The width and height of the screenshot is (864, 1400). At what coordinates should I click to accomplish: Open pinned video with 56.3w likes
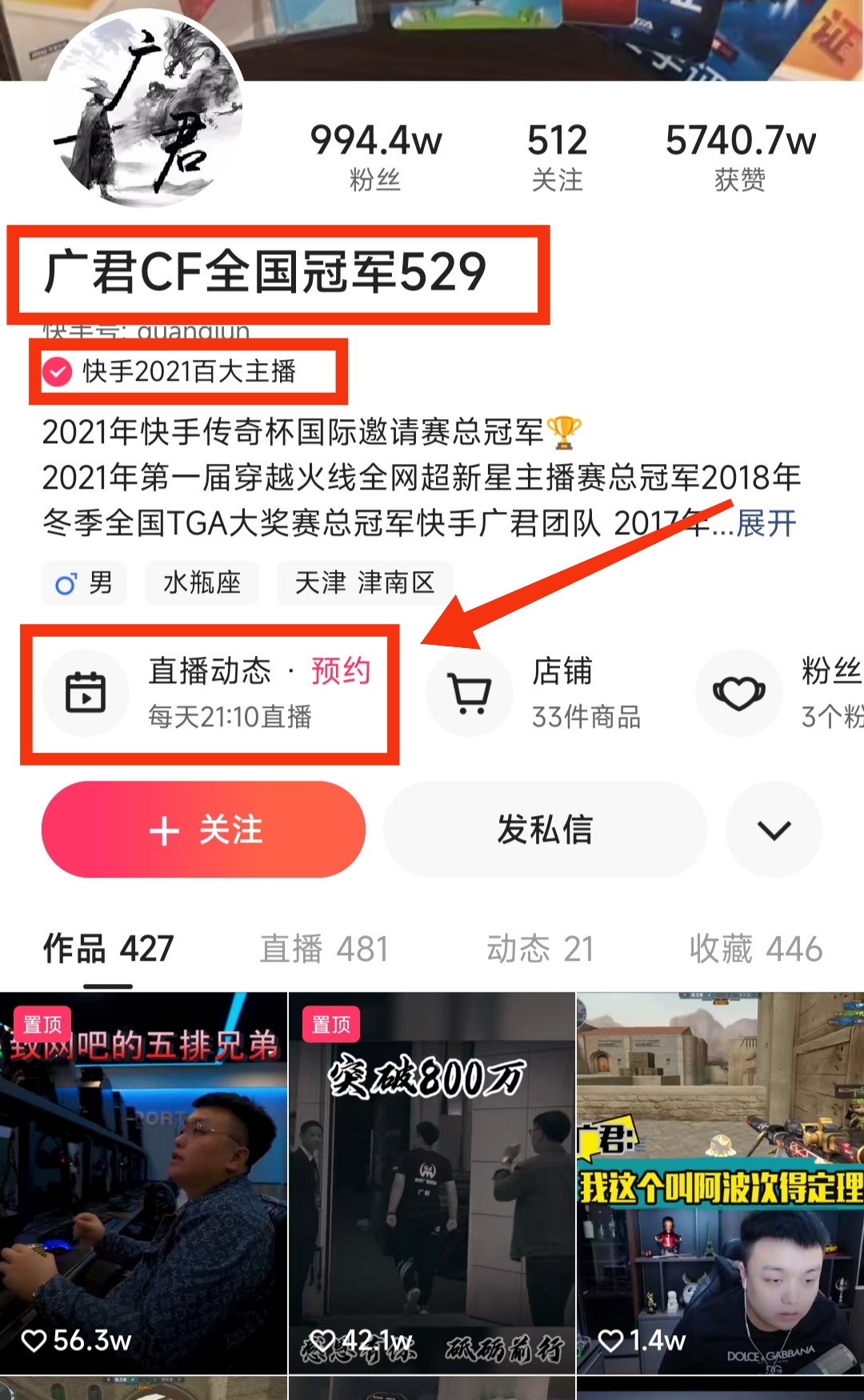(x=143, y=1184)
